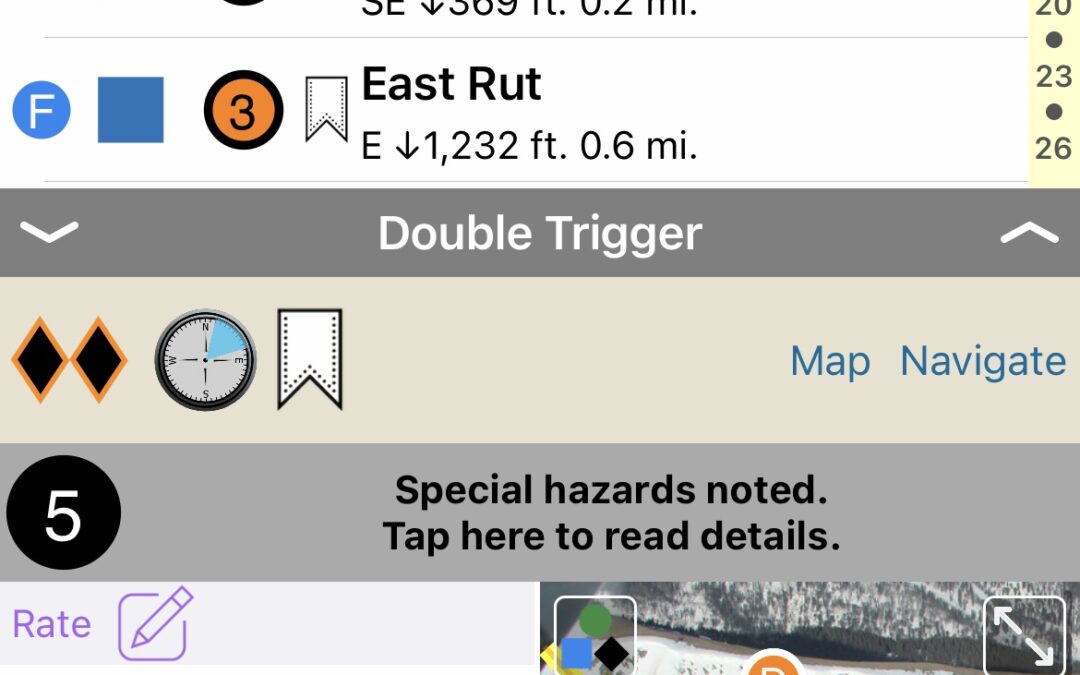The width and height of the screenshot is (1080, 675).
Task: Bookmark the East Rut run
Action: [x=326, y=110]
